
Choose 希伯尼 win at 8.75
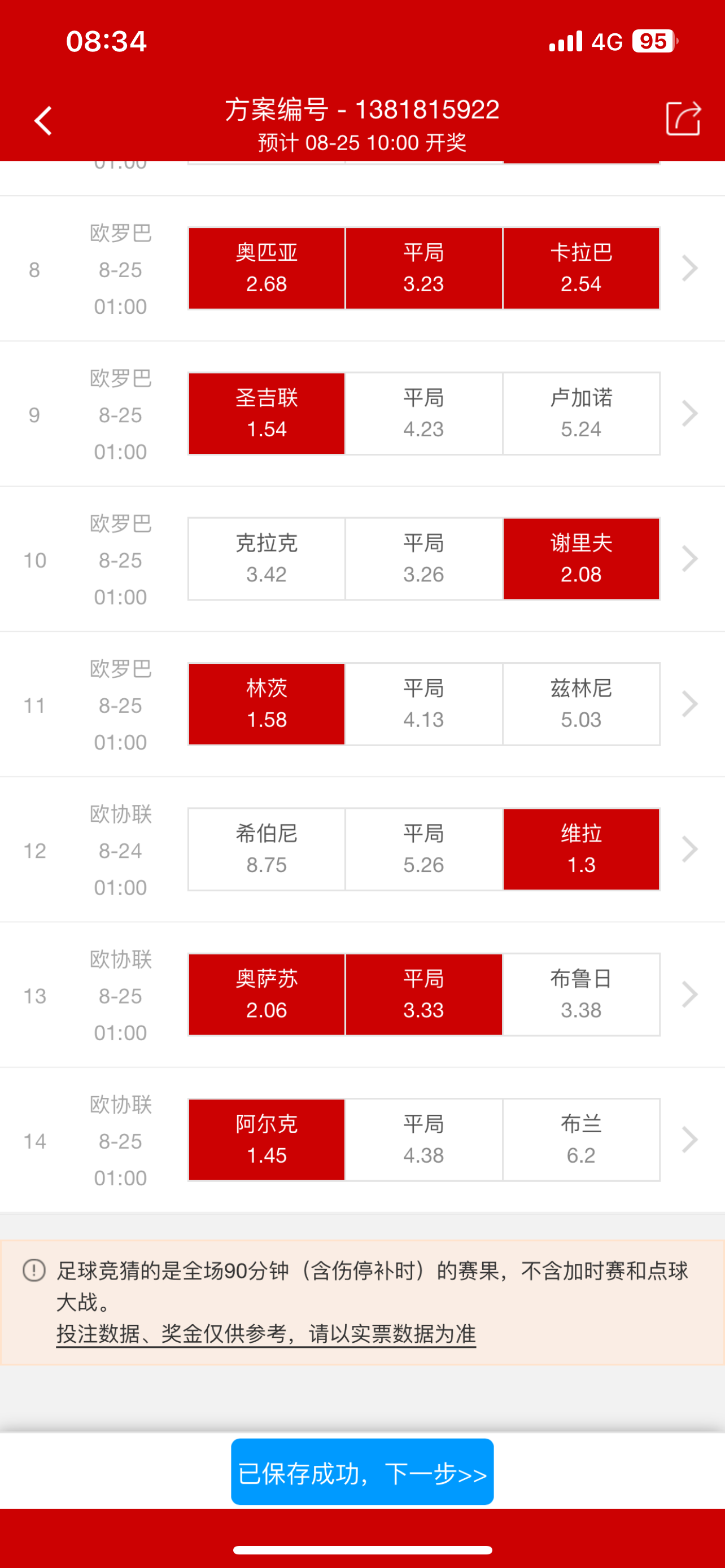(267, 849)
